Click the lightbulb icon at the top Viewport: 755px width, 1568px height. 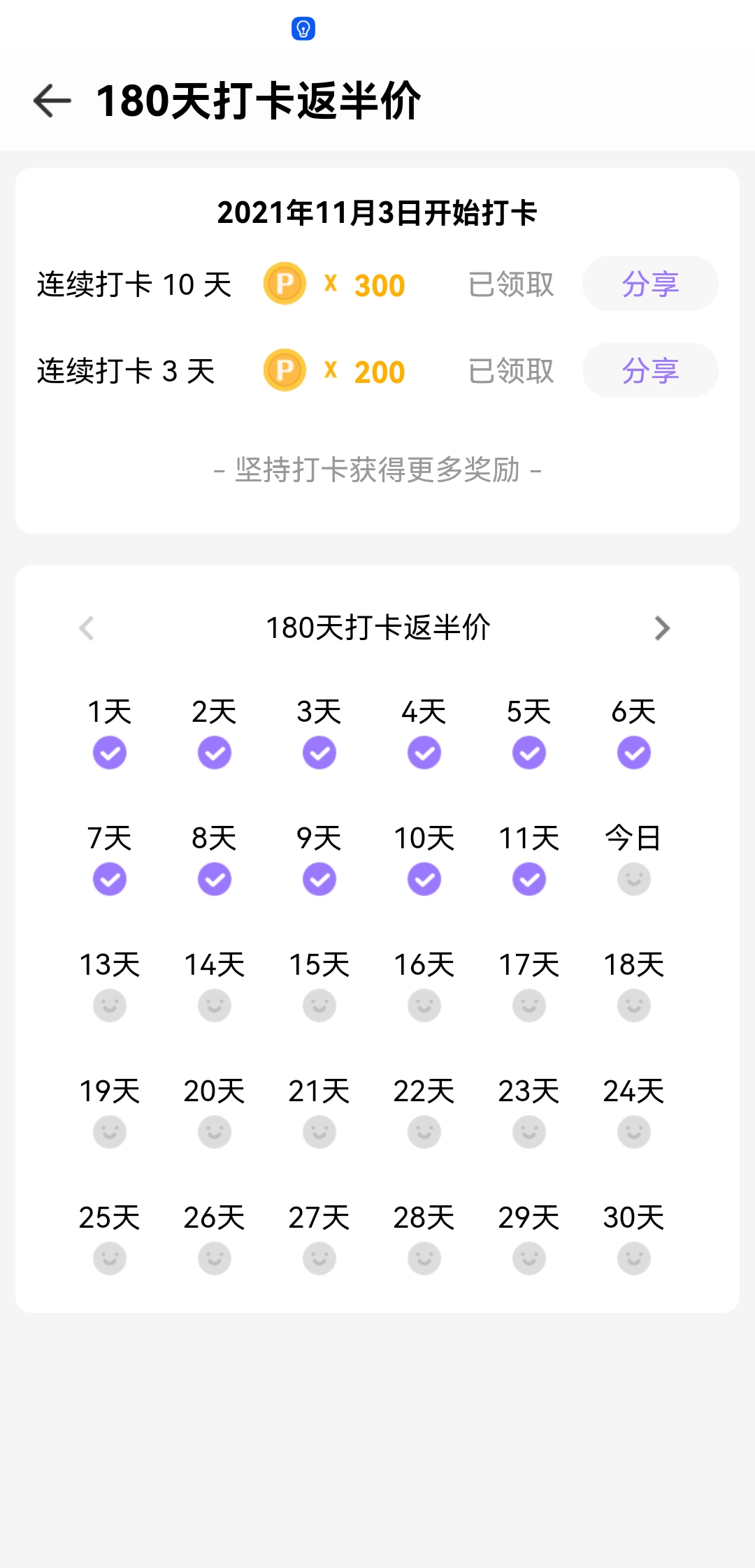[302, 28]
